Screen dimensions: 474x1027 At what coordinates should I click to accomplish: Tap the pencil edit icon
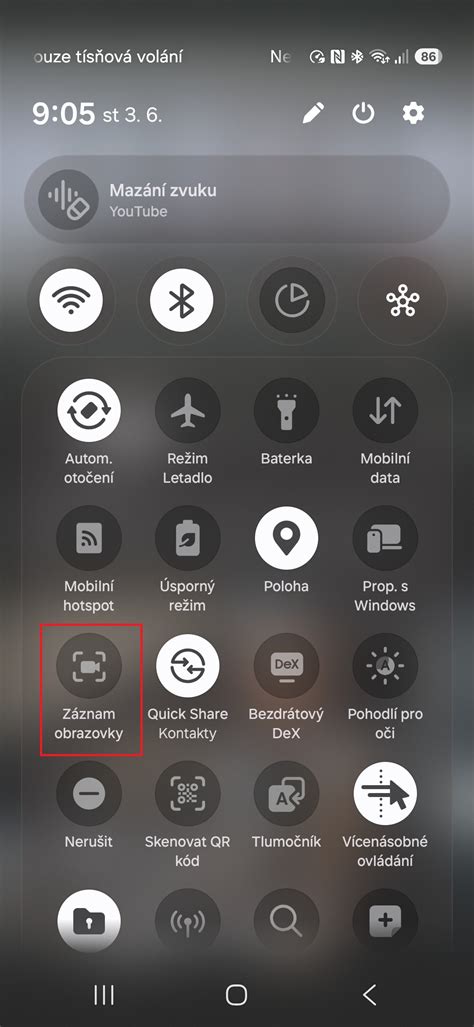(313, 114)
